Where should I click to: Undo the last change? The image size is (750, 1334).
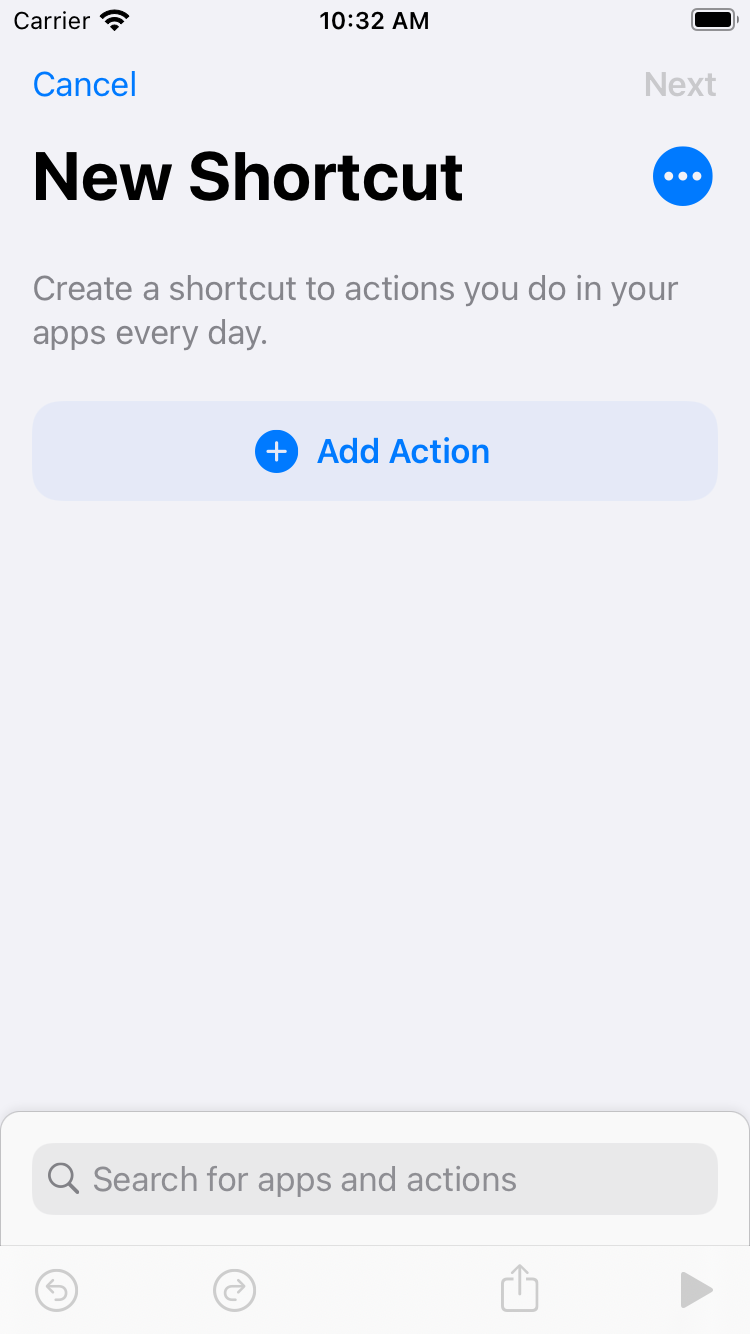[57, 1290]
